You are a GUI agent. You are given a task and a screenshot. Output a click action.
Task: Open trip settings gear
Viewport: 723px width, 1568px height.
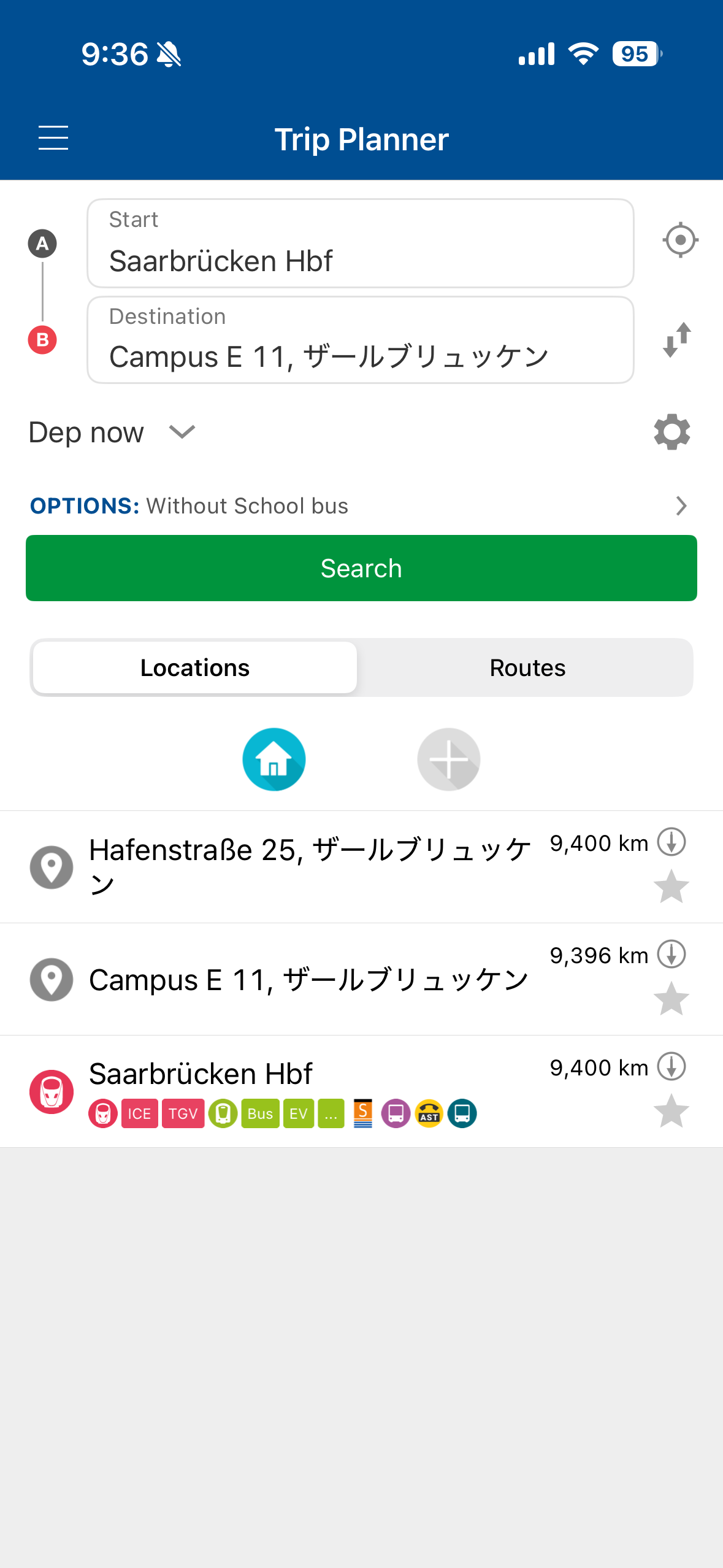click(672, 432)
